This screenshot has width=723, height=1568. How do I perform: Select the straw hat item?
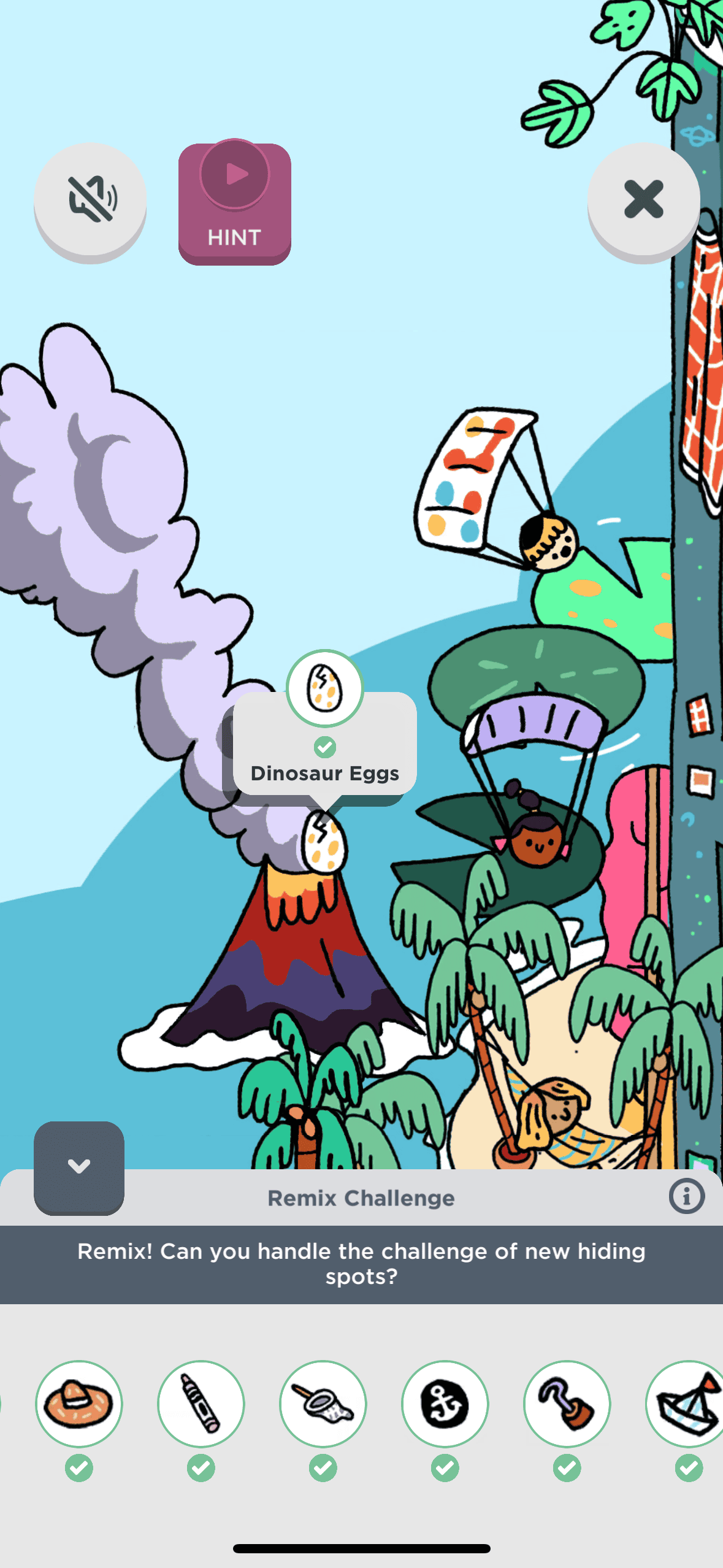click(x=79, y=1404)
